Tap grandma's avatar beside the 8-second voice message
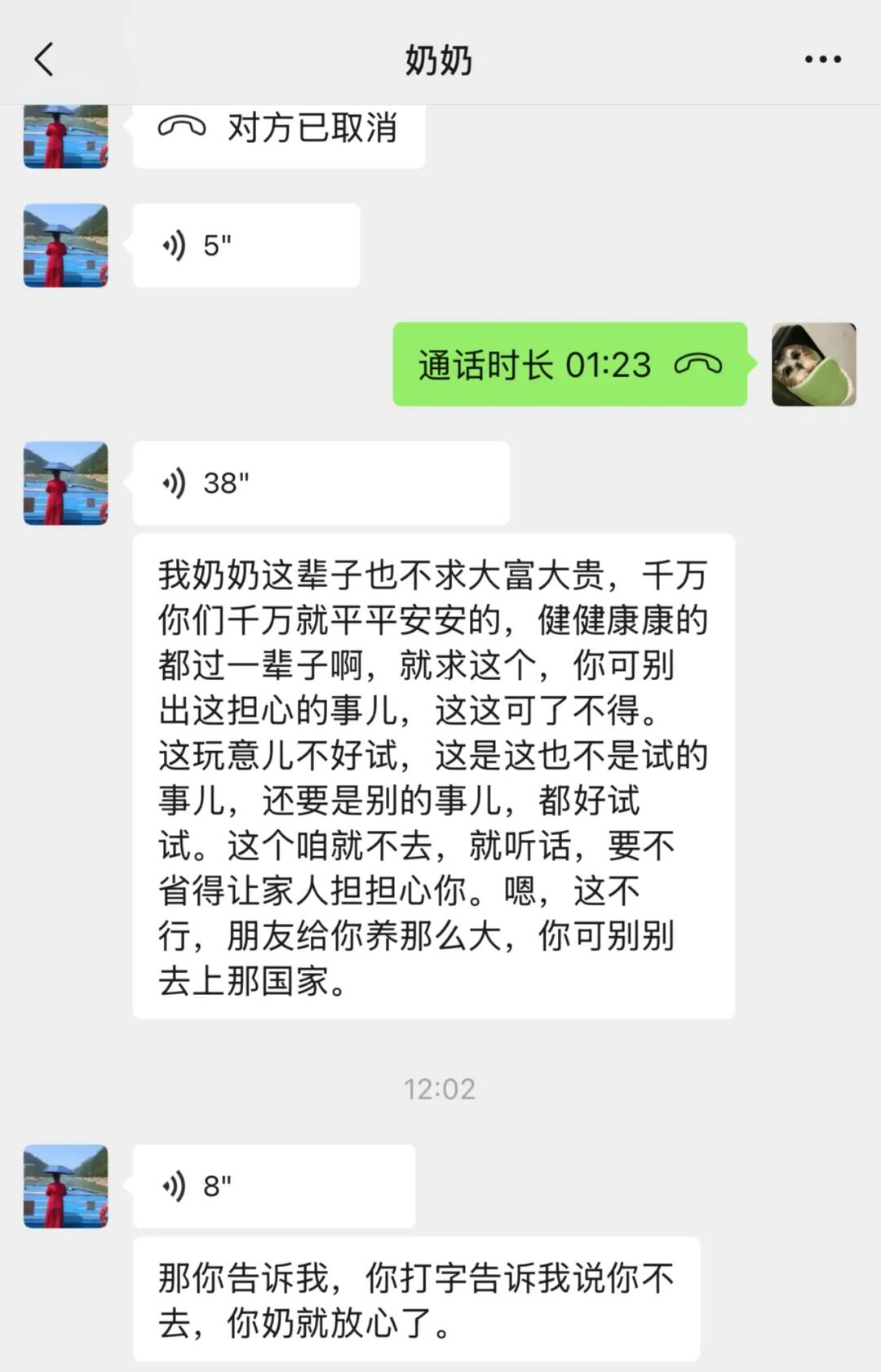 tap(65, 1186)
